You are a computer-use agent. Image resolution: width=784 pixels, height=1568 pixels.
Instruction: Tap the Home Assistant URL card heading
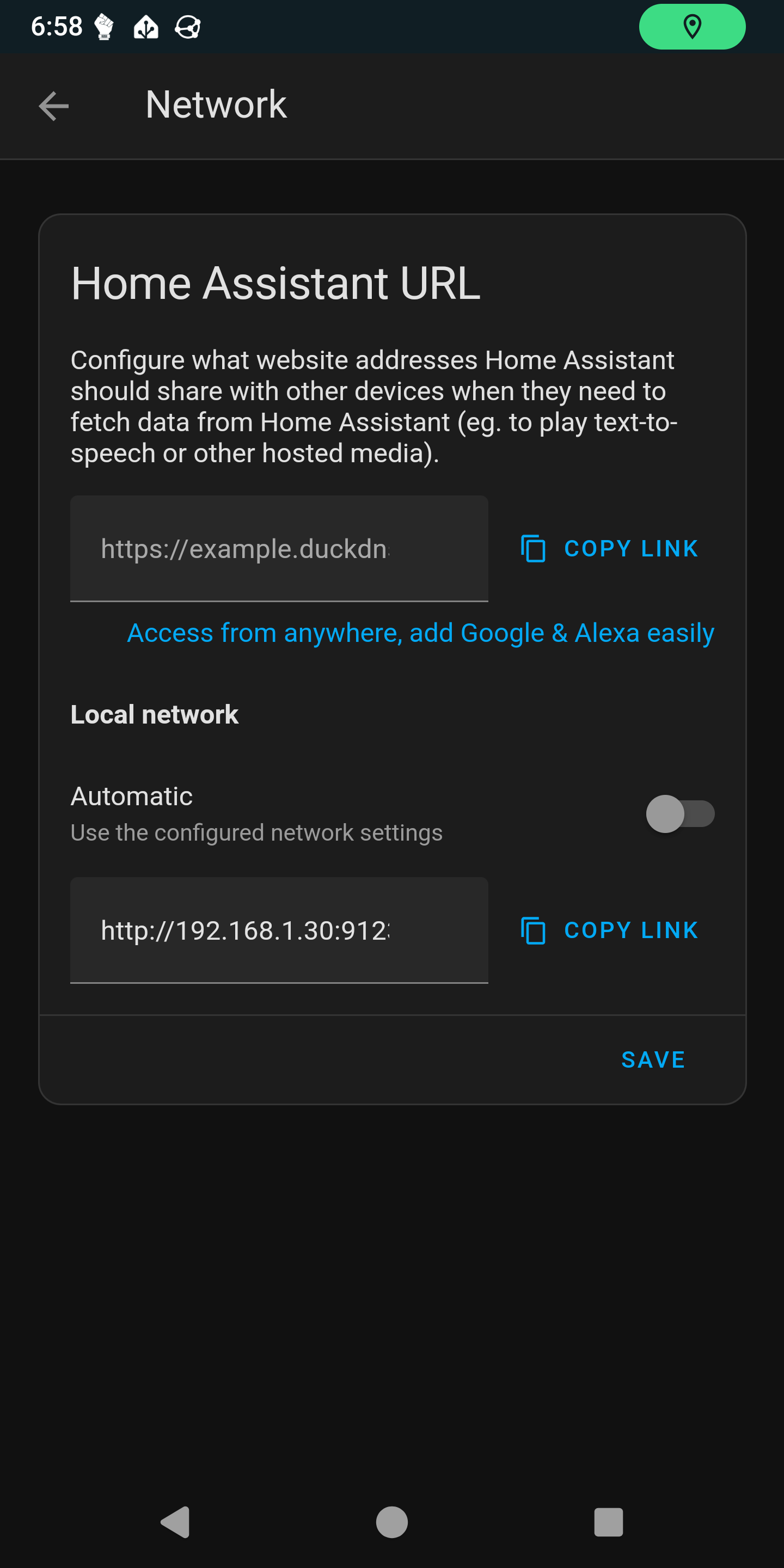click(275, 283)
